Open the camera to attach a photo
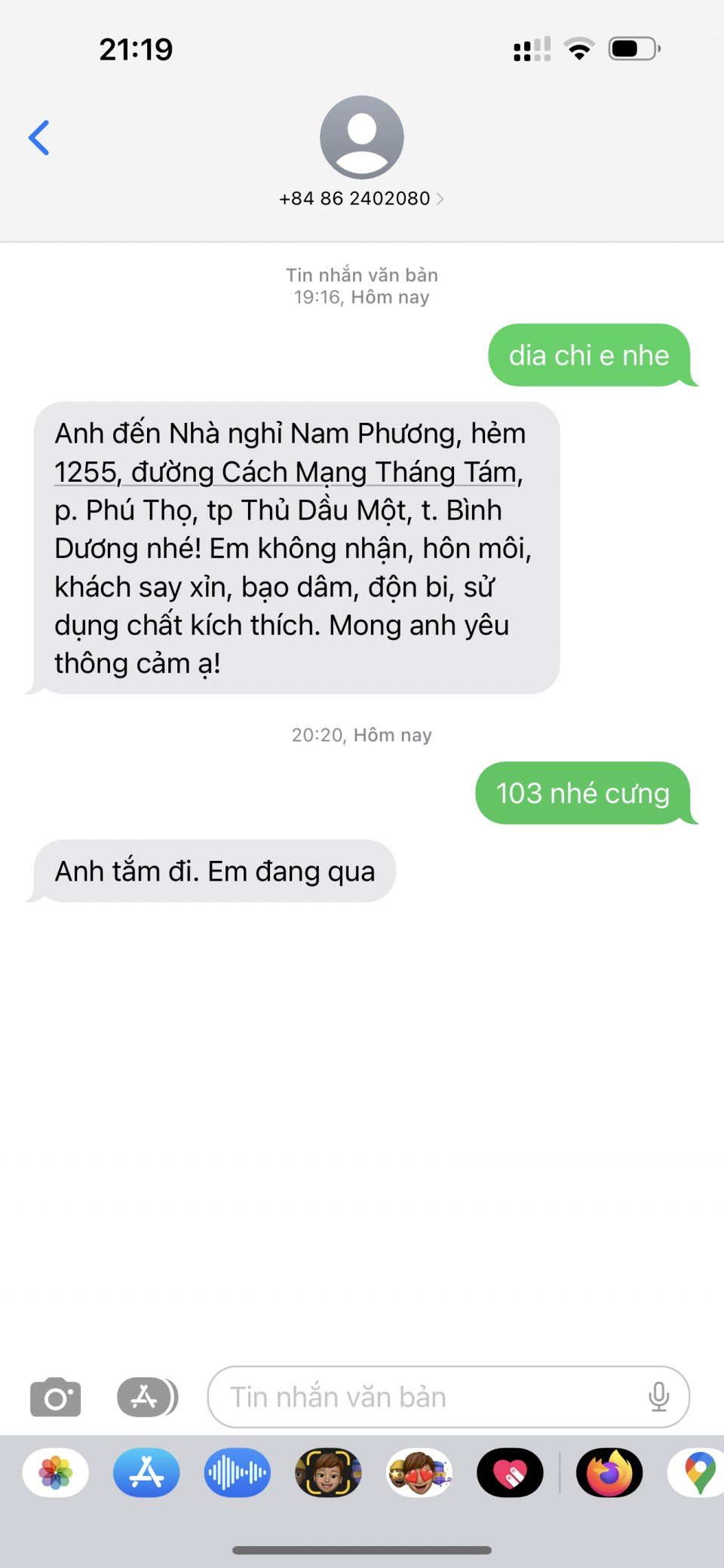Viewport: 724px width, 1568px height. (x=55, y=1398)
